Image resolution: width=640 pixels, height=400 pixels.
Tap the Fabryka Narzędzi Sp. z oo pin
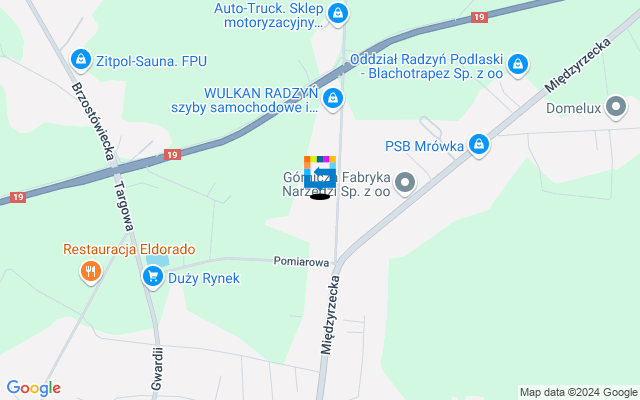click(405, 182)
